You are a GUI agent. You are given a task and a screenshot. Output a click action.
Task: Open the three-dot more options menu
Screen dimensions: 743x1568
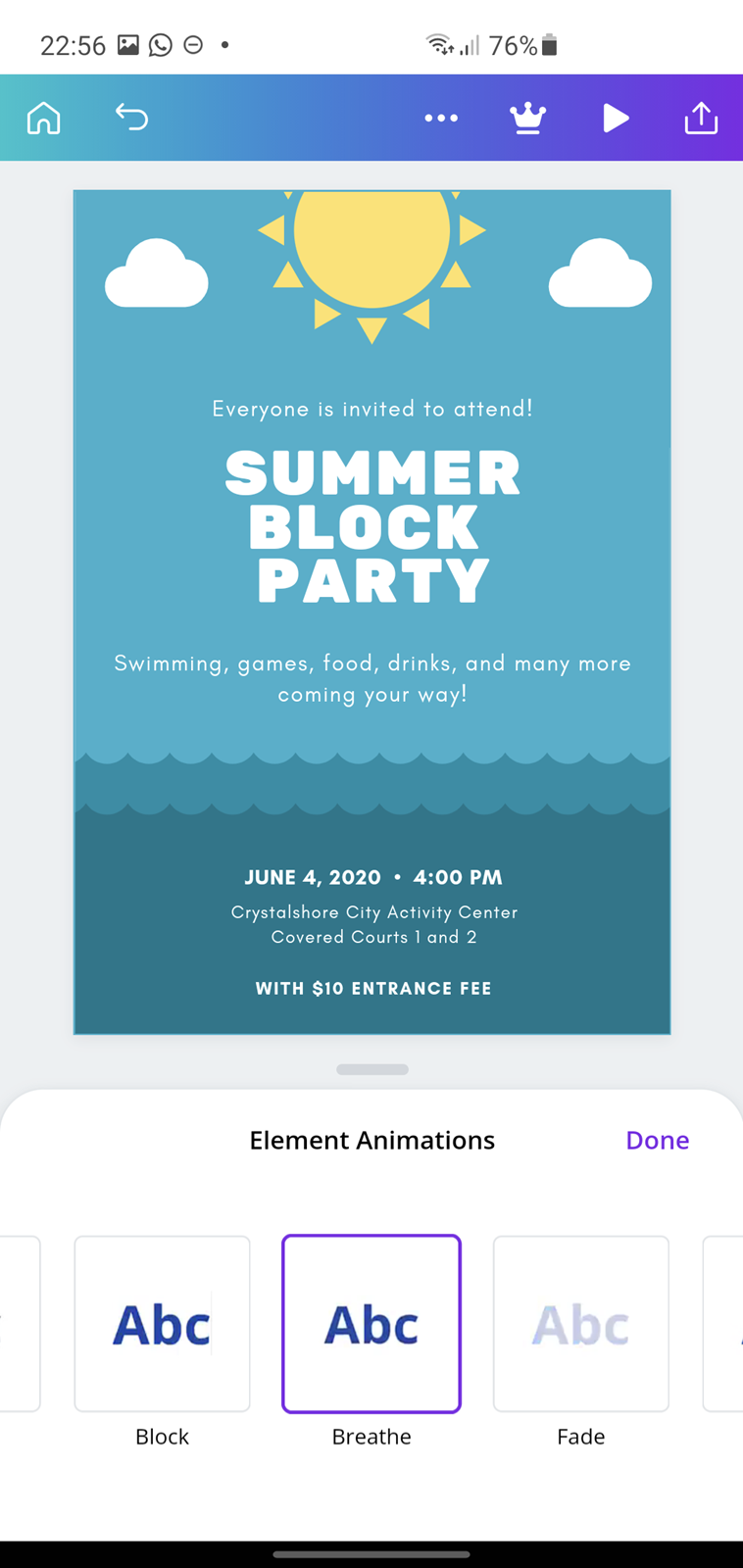[x=441, y=119]
